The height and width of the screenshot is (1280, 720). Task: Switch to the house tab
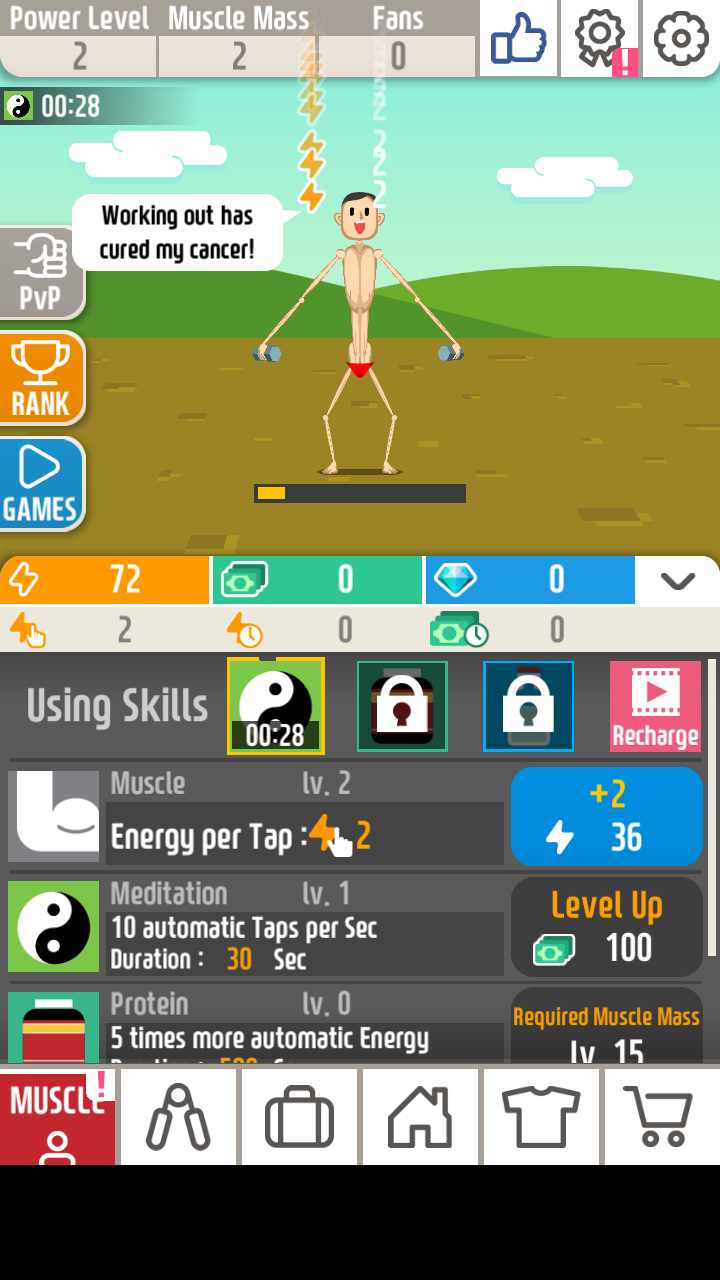click(x=420, y=1116)
